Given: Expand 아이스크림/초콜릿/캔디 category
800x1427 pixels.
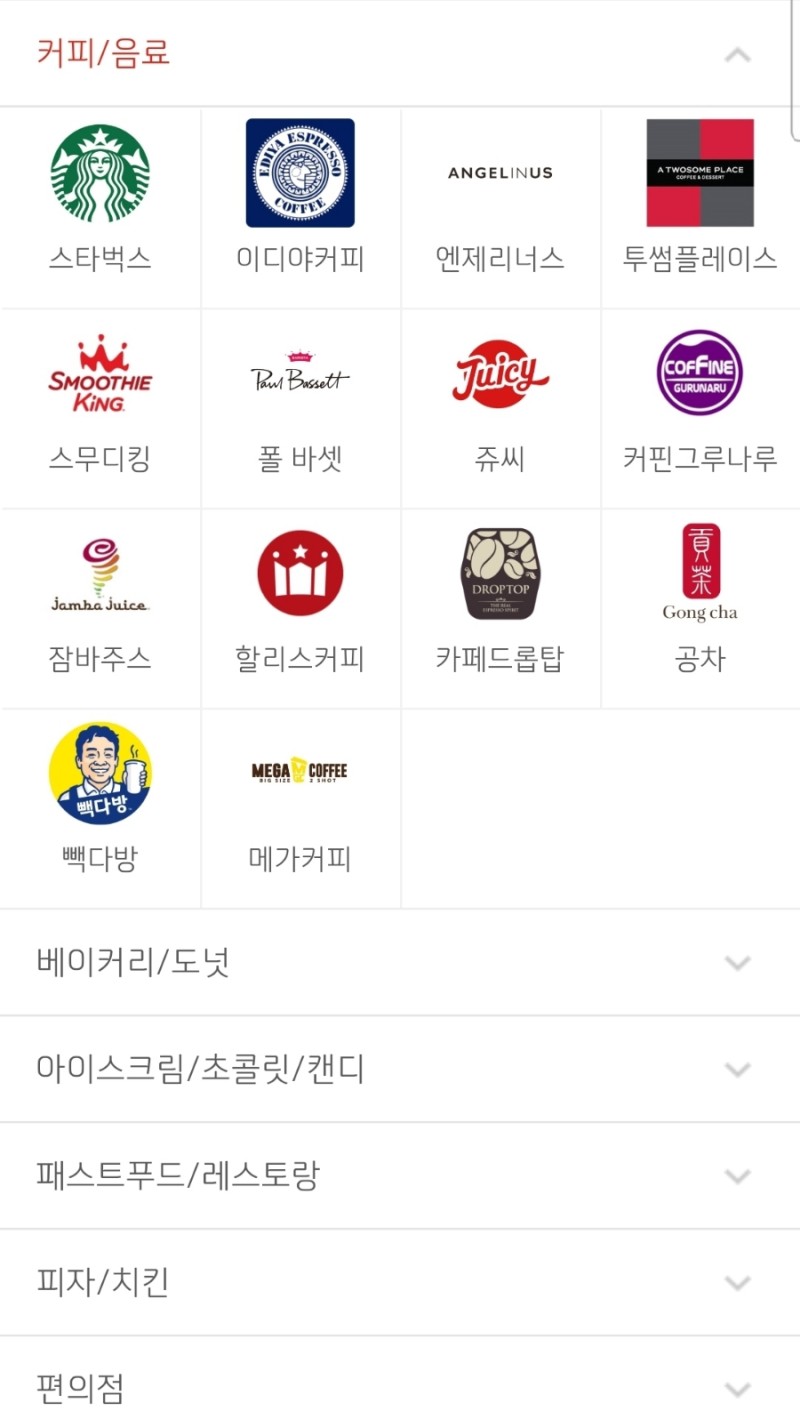Looking at the screenshot, I should [400, 1069].
